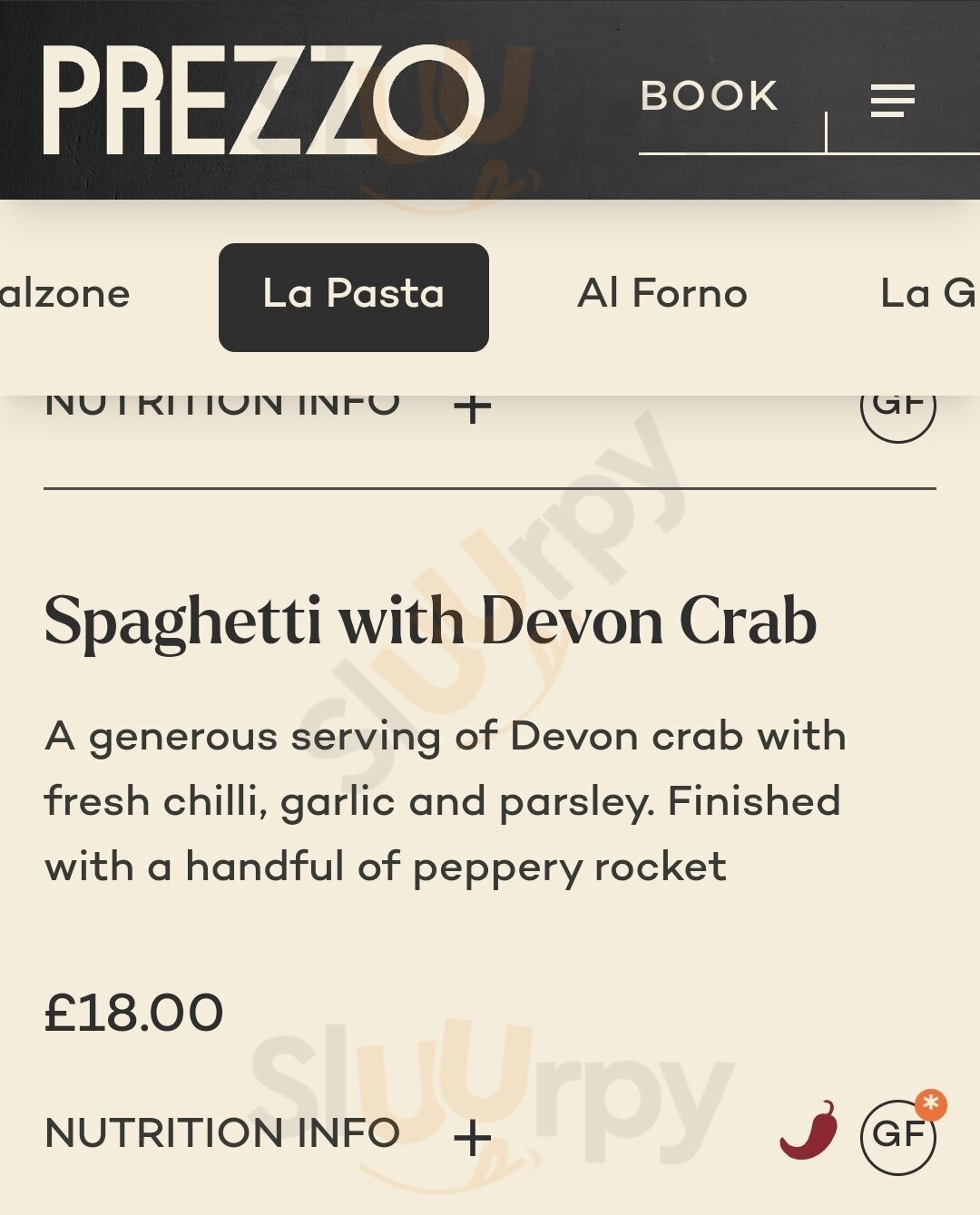
Task: Expand Nutrition Info for Spaghetti with Devon Crab
Action: click(x=471, y=1136)
